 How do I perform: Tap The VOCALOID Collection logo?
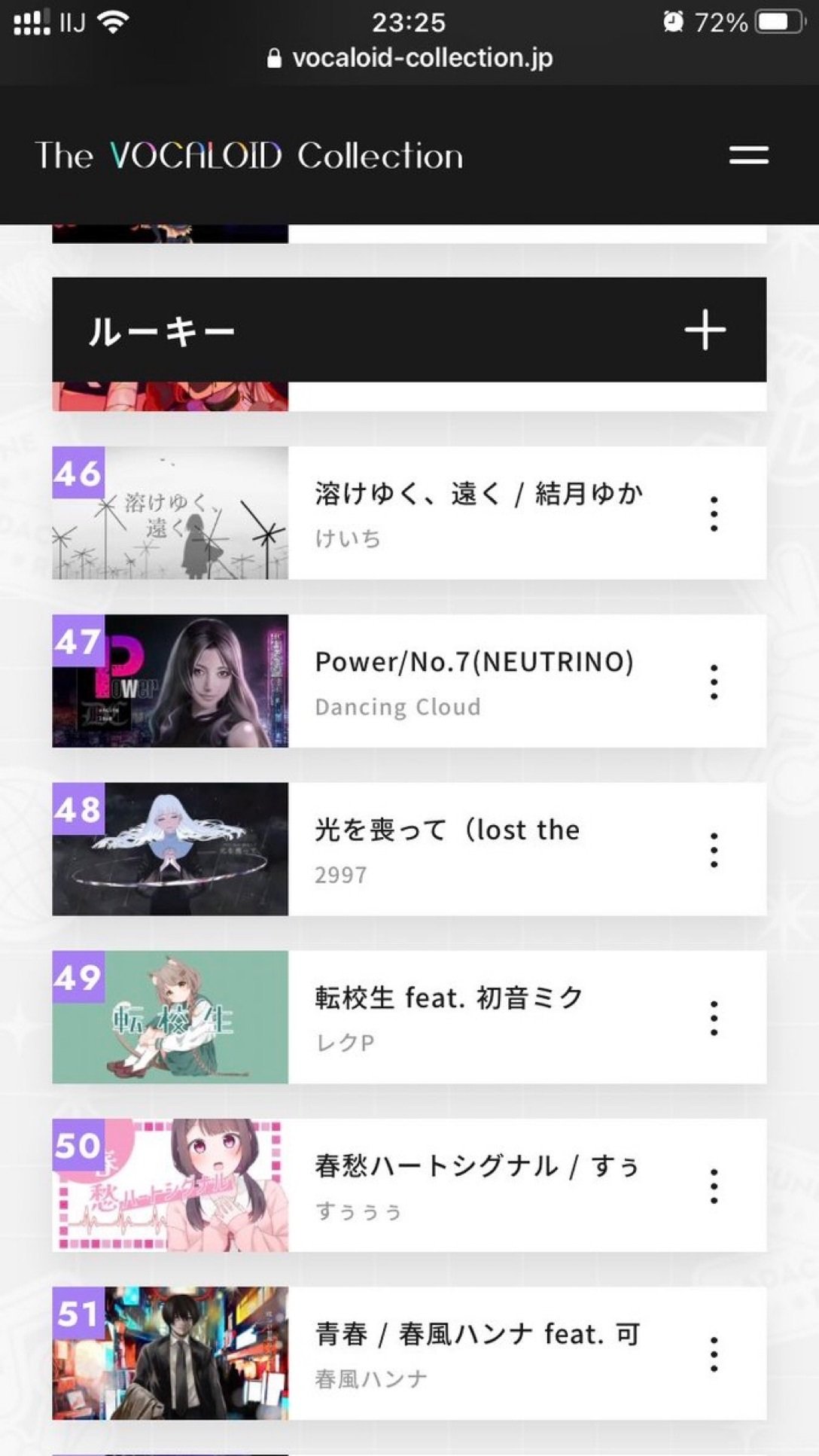pyautogui.click(x=248, y=156)
